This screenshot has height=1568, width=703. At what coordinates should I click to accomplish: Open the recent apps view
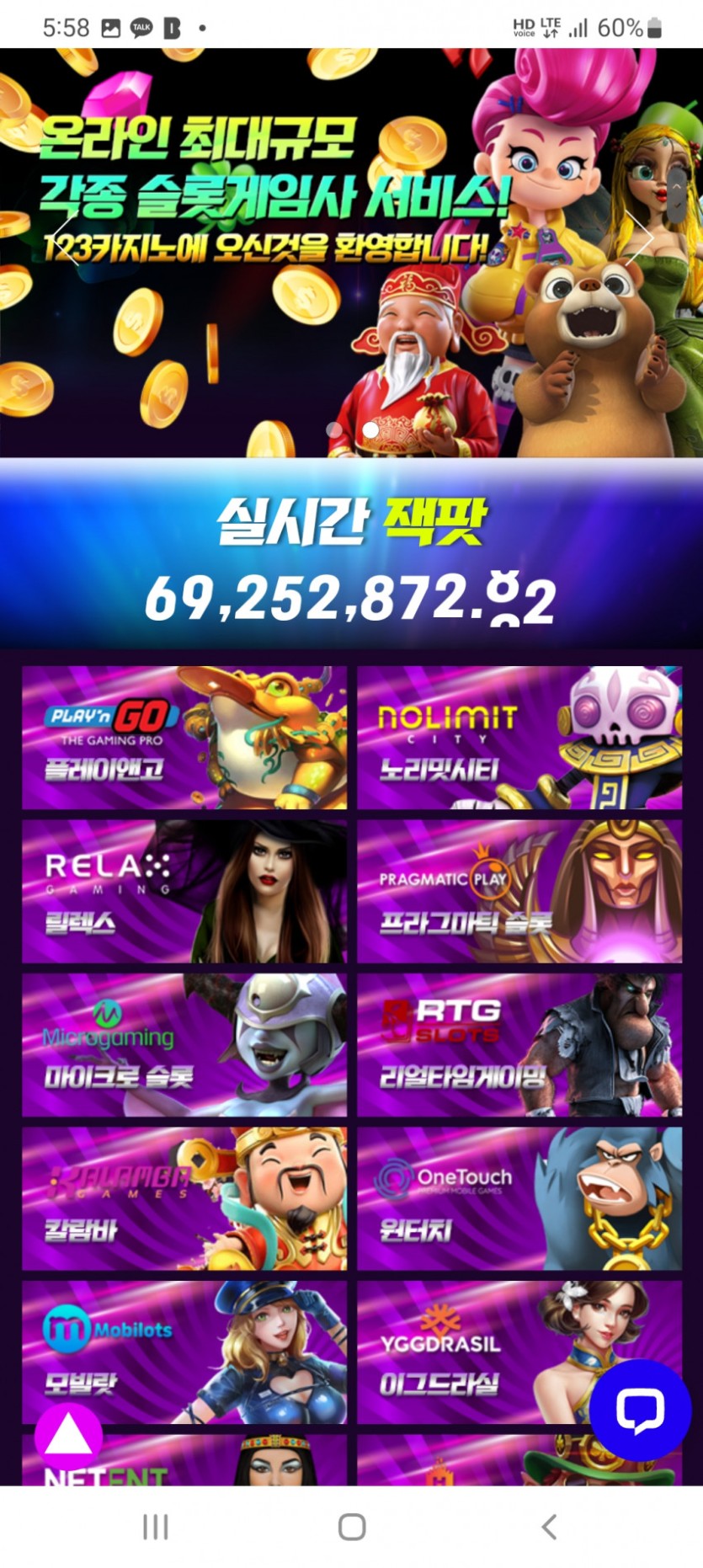point(155,1527)
